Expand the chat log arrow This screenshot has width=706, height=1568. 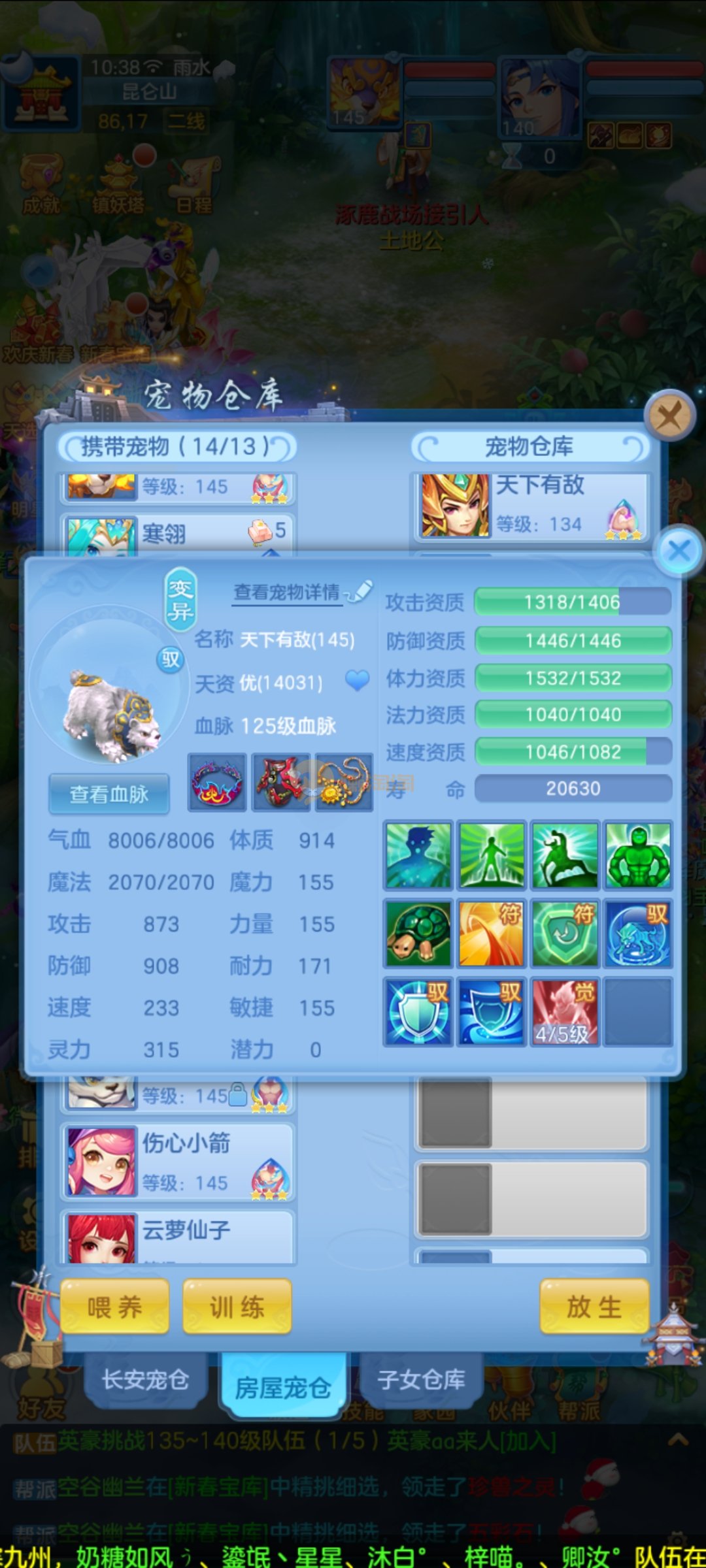(677, 1439)
